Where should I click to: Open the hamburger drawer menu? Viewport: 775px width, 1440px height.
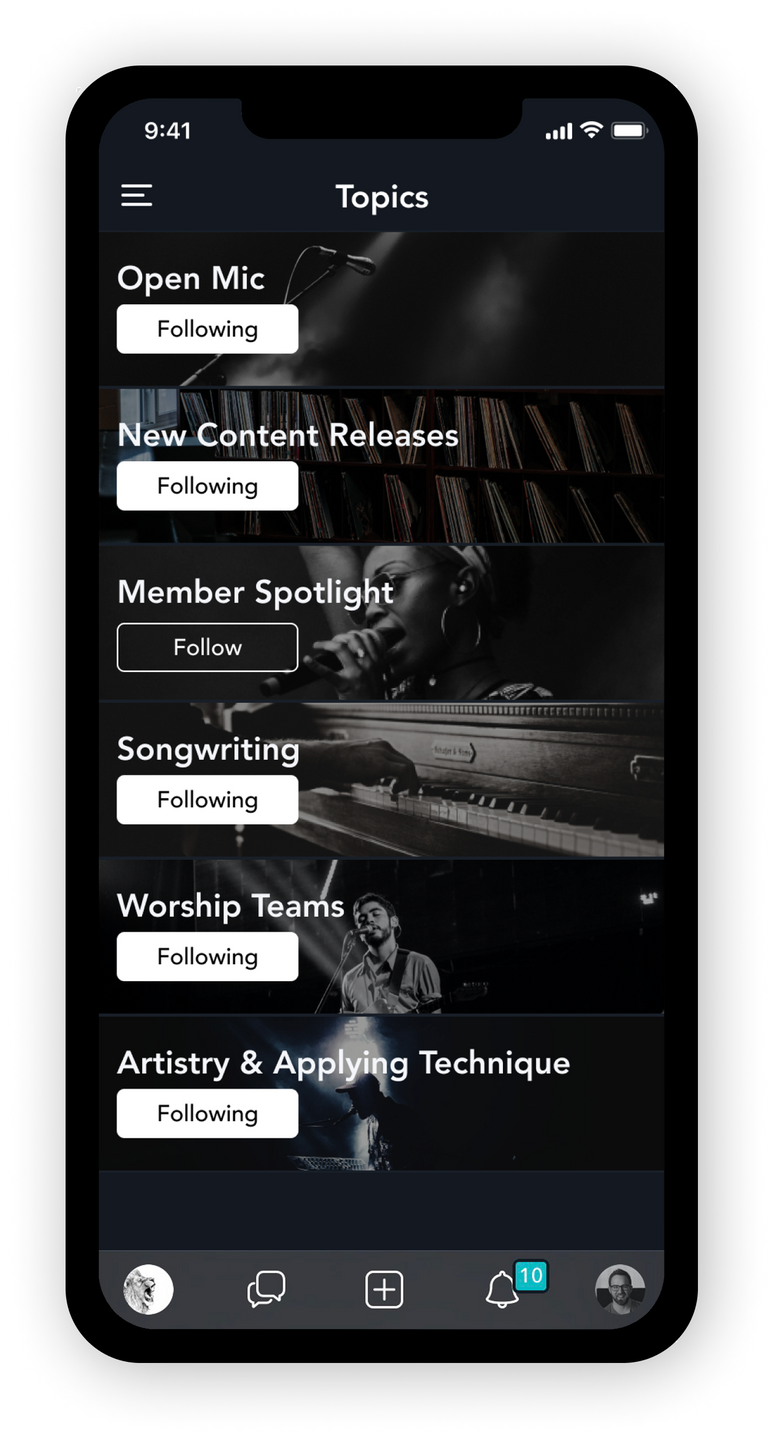(x=137, y=196)
